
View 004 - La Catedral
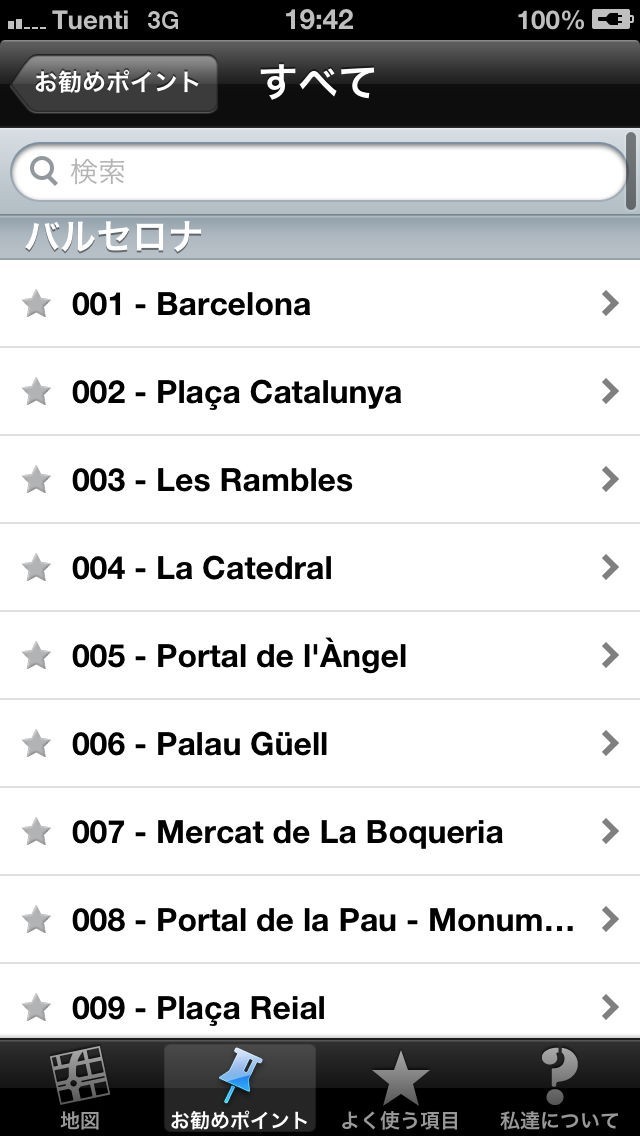pos(320,568)
